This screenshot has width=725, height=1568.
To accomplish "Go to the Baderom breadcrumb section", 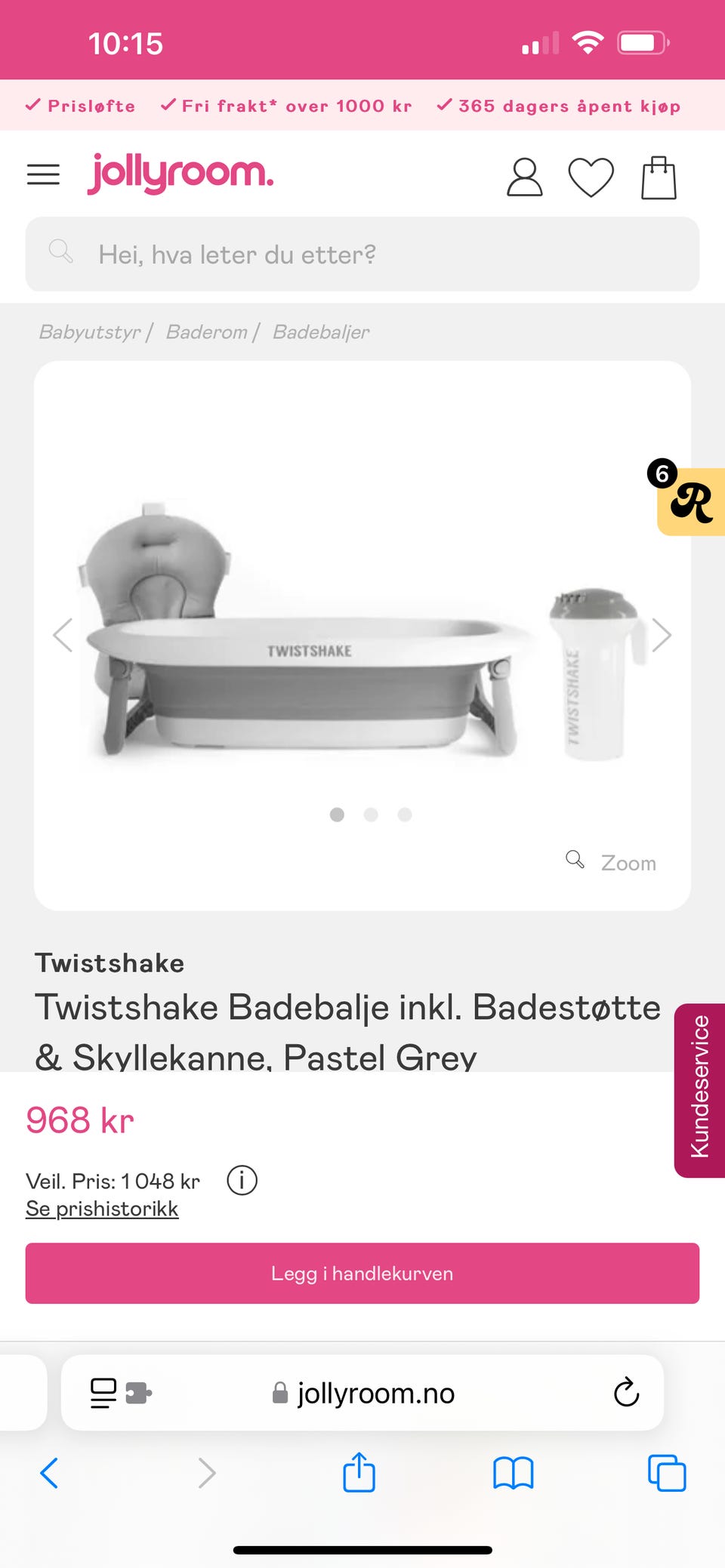I will pyautogui.click(x=205, y=332).
